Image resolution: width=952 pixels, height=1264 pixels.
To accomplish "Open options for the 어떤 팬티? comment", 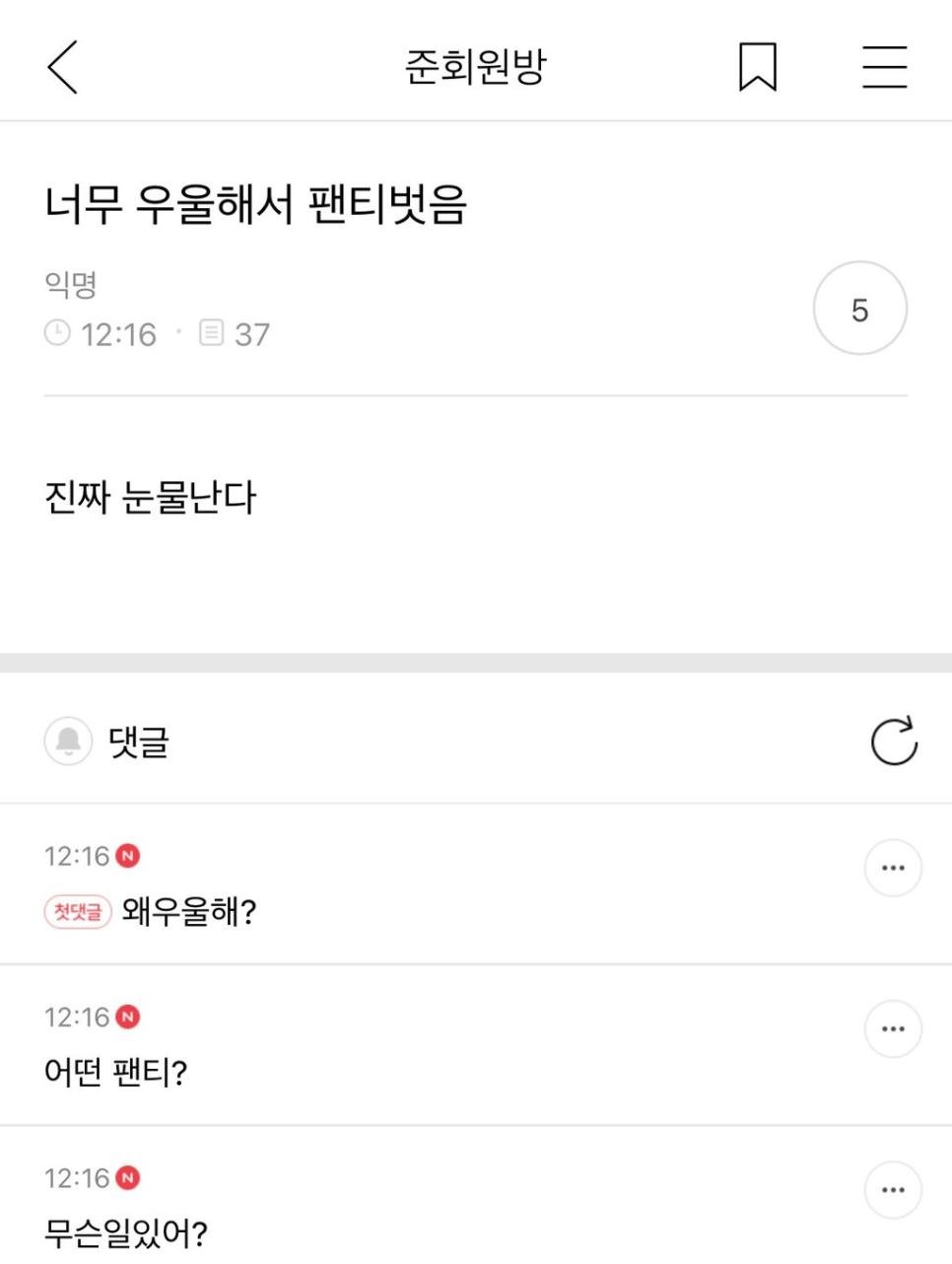I will coord(892,1029).
